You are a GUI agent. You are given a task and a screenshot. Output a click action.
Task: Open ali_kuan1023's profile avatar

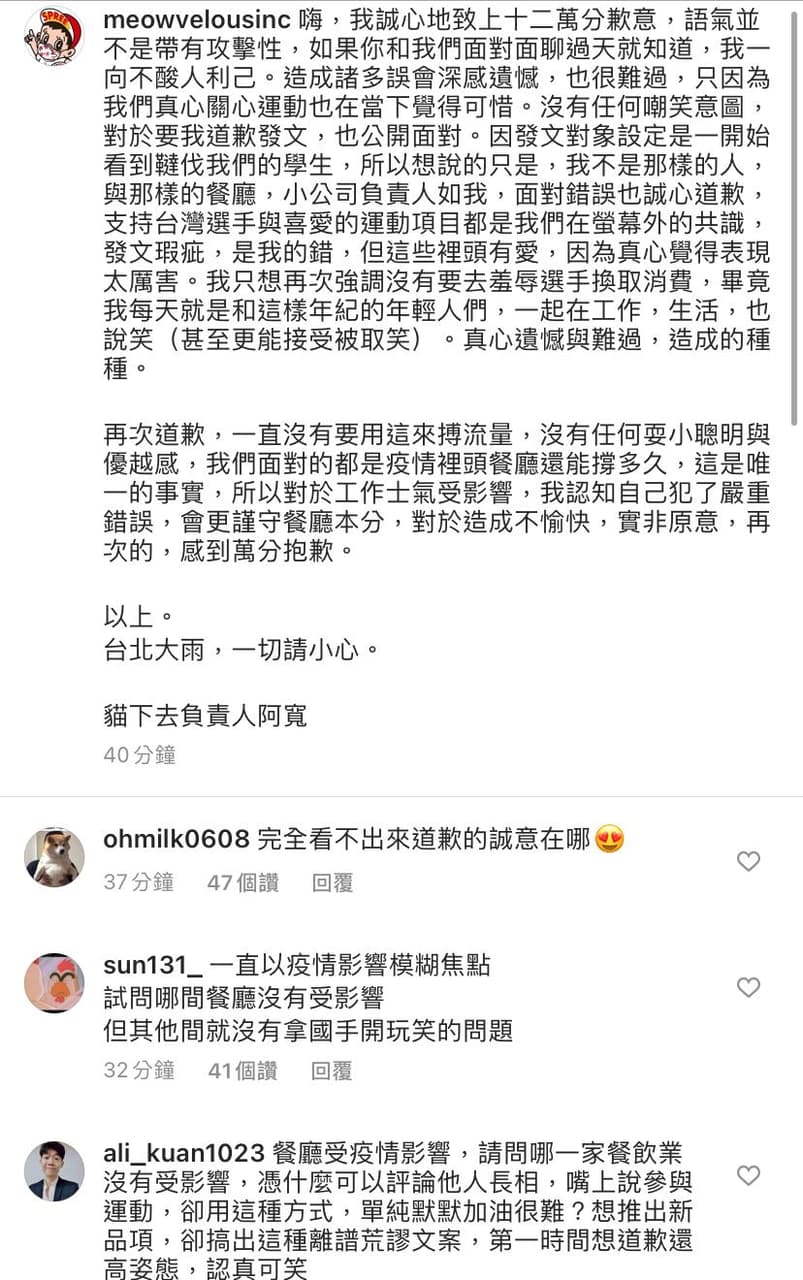pyautogui.click(x=54, y=1170)
